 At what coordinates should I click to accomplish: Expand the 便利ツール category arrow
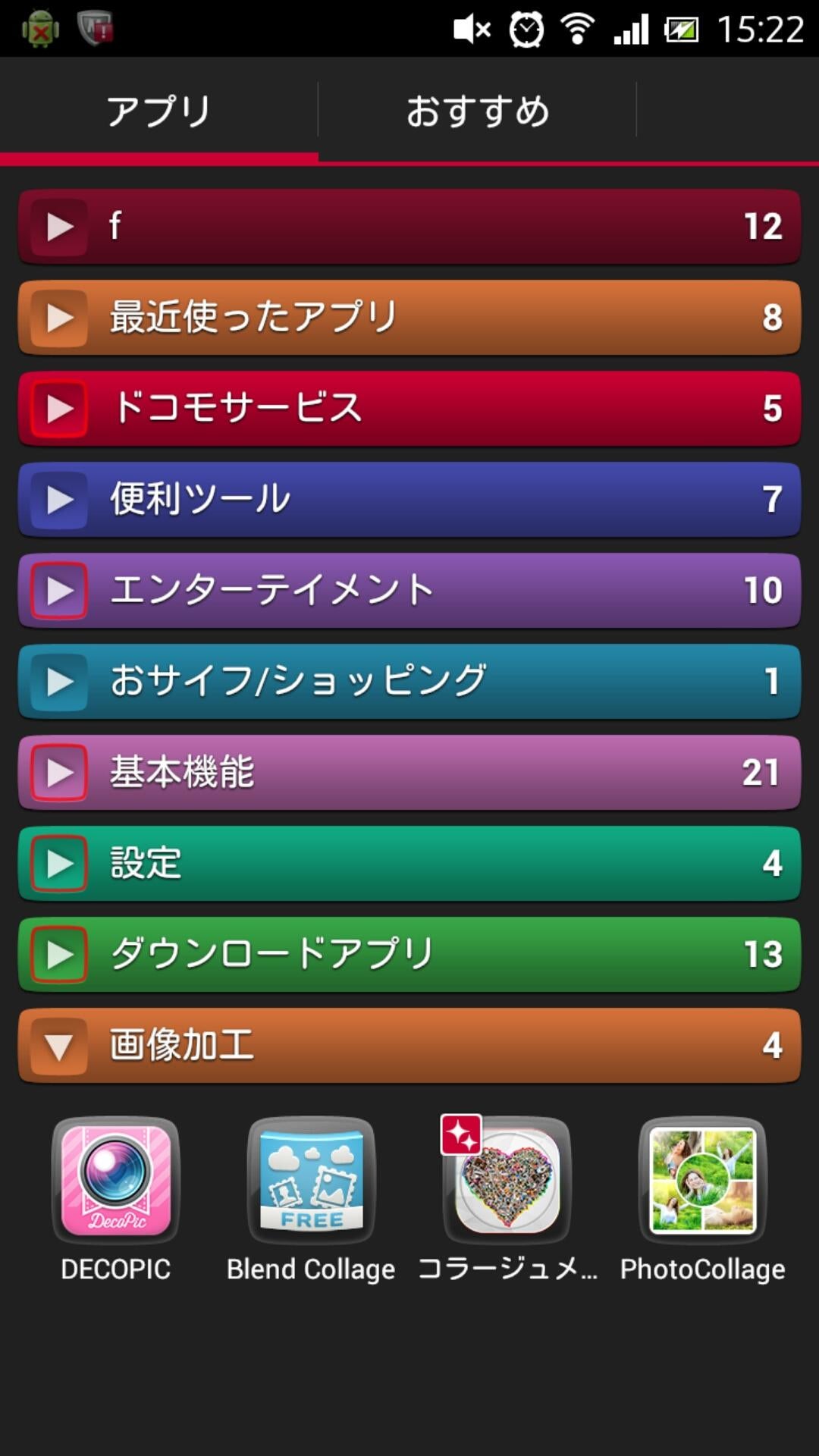59,500
